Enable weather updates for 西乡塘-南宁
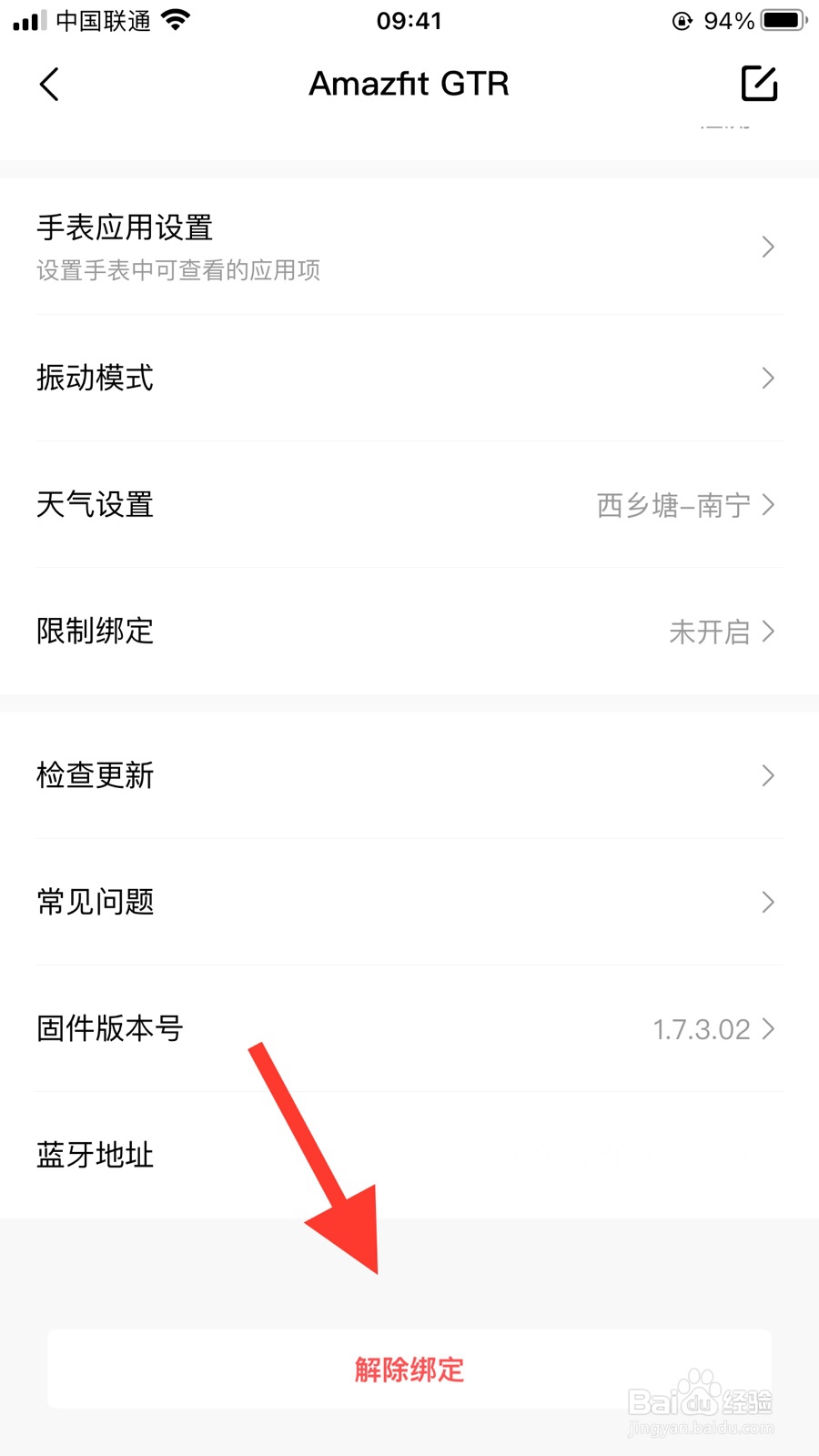This screenshot has height=1456, width=819. tap(673, 505)
